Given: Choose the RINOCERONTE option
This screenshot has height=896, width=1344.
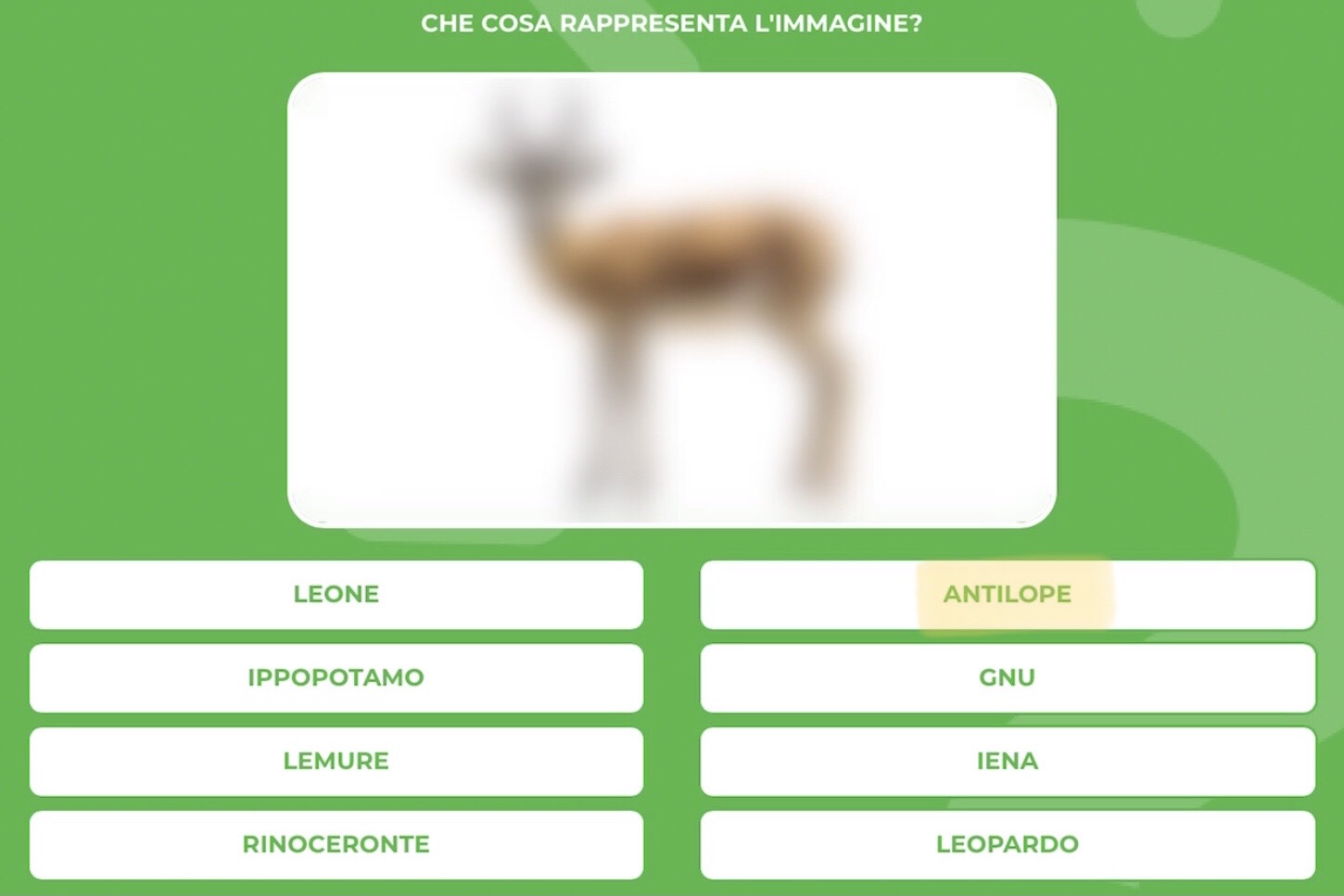Looking at the screenshot, I should [x=336, y=844].
